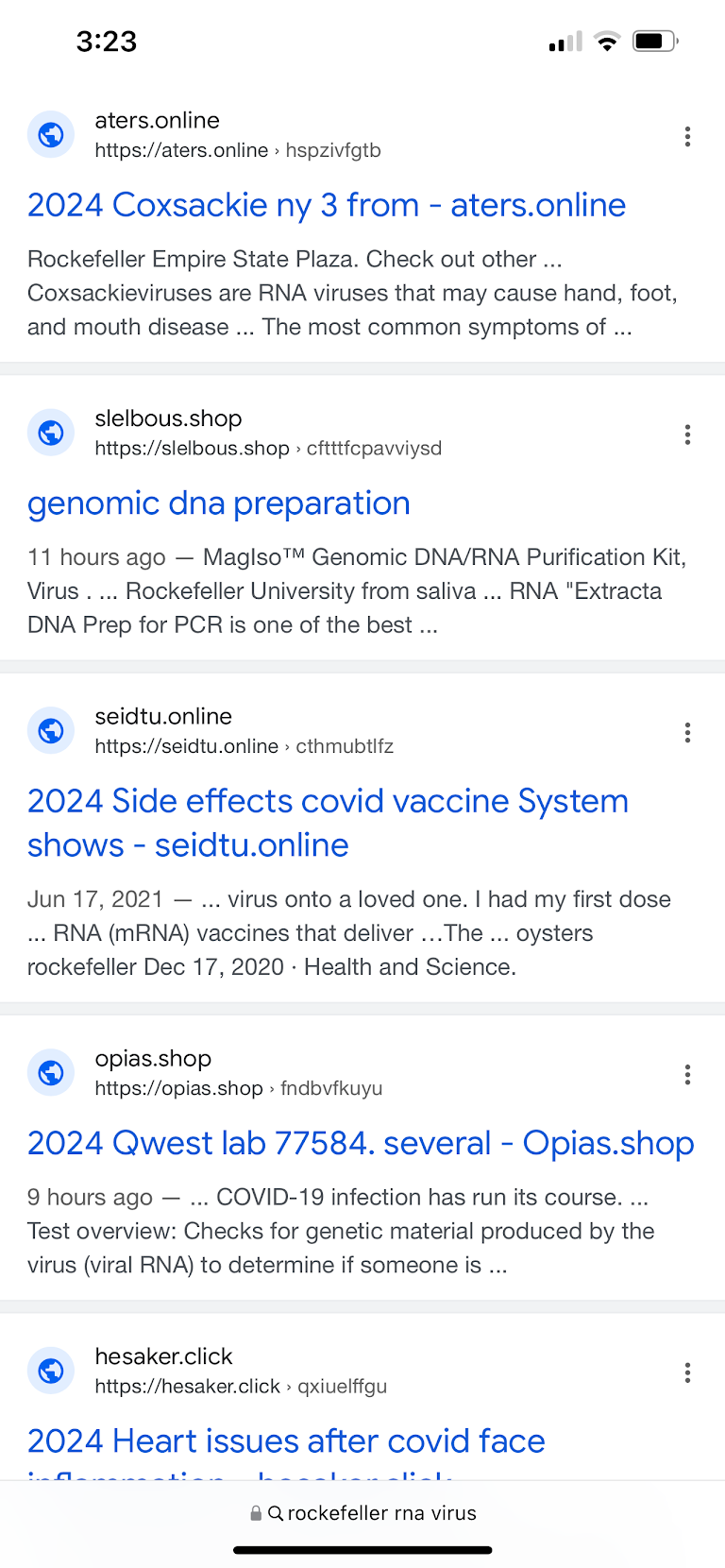Viewport: 725px width, 1568px height.
Task: Open more options for opias.shop result
Action: click(x=687, y=1075)
